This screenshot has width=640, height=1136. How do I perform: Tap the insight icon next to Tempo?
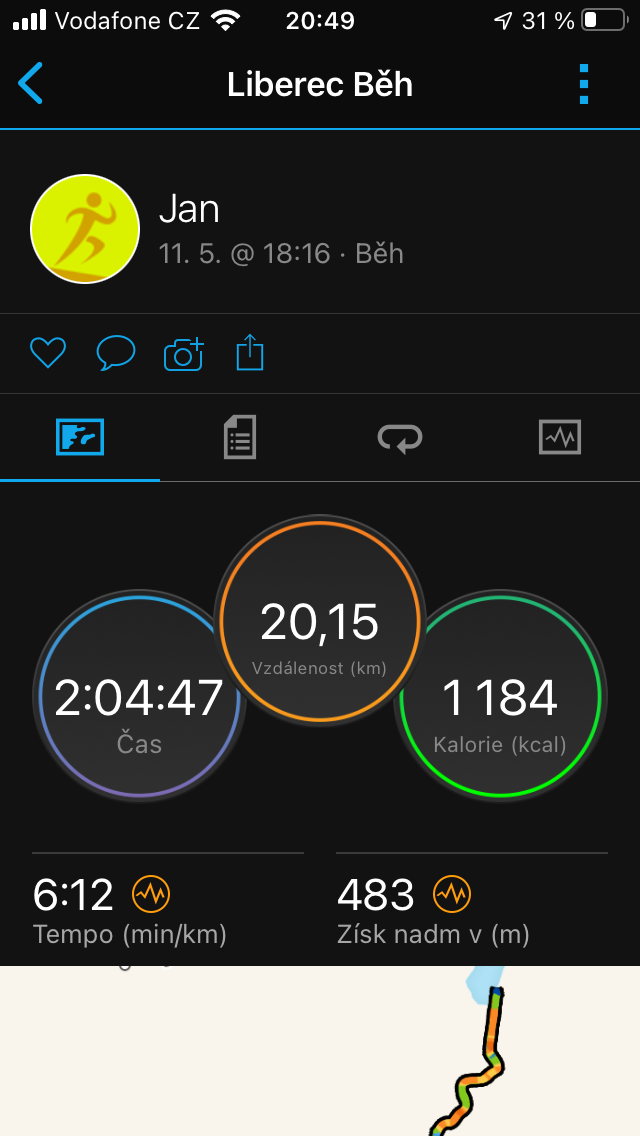(x=151, y=895)
